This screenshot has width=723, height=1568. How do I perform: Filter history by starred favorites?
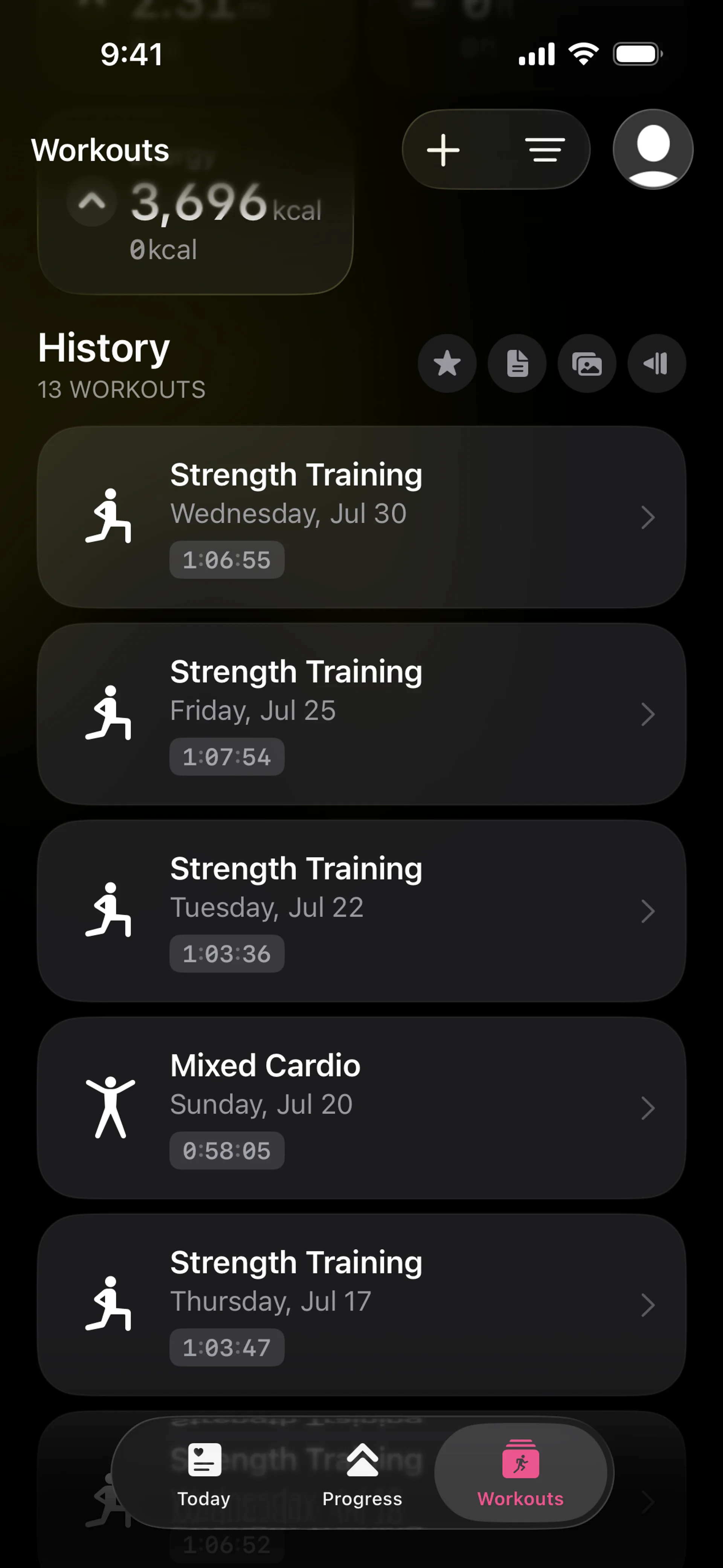pos(447,364)
